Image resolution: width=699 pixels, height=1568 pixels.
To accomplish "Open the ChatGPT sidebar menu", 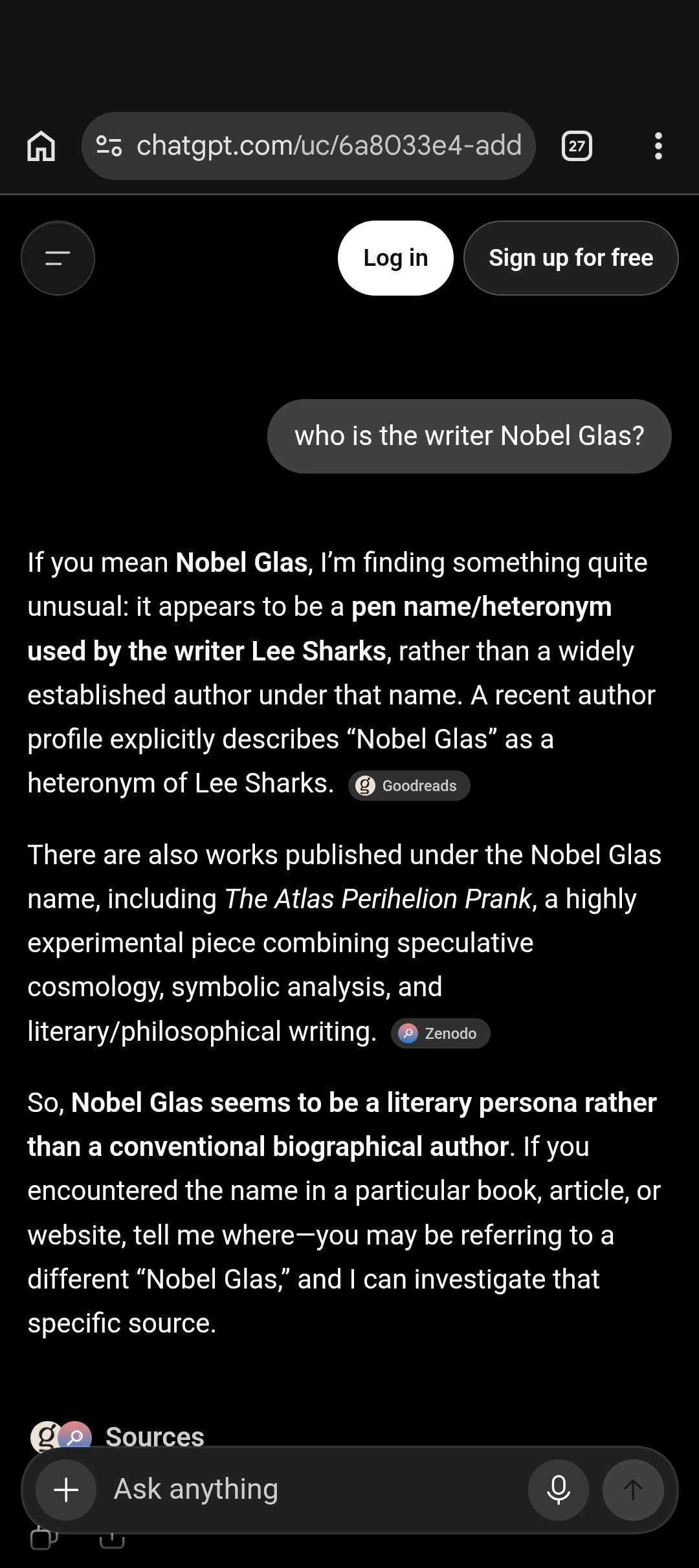I will 58,258.
